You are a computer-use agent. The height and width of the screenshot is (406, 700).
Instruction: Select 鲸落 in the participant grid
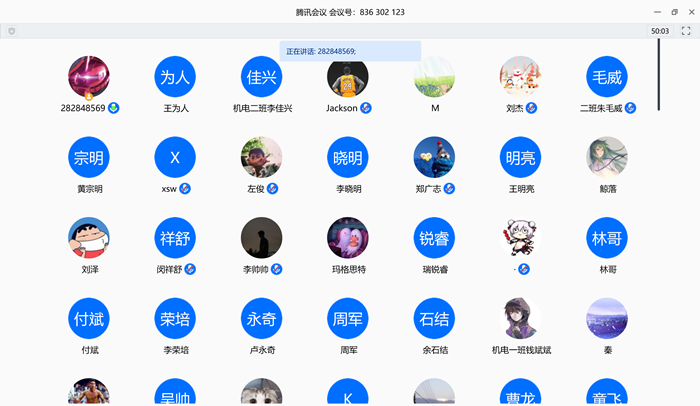[607, 158]
